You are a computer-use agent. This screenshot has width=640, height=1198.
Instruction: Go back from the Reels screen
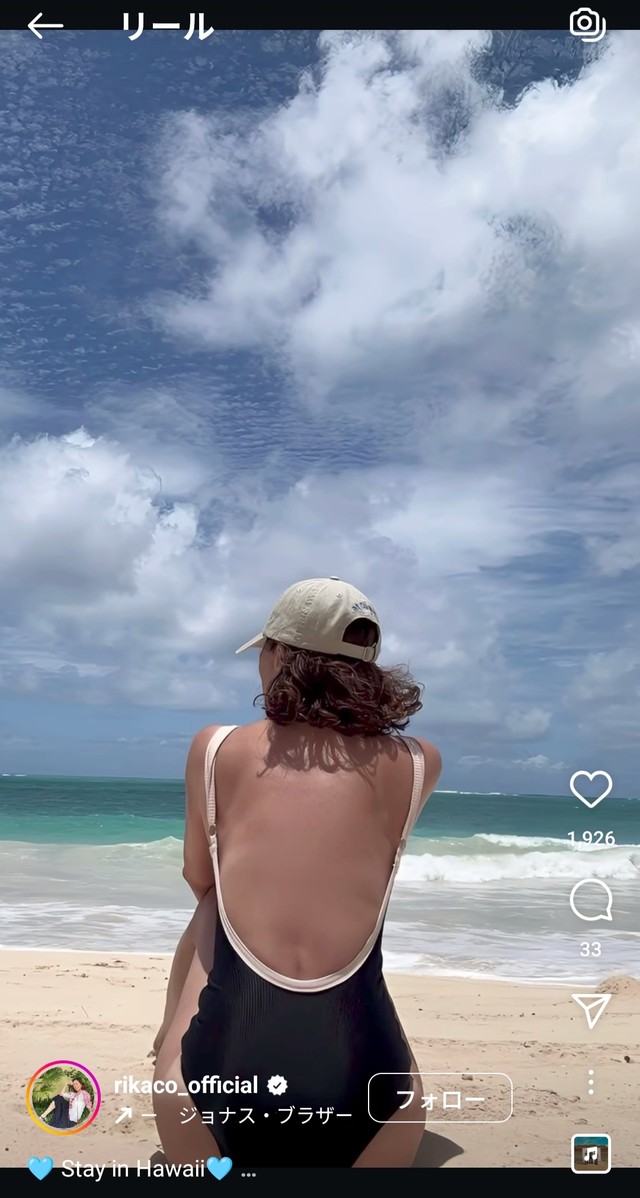coord(45,25)
